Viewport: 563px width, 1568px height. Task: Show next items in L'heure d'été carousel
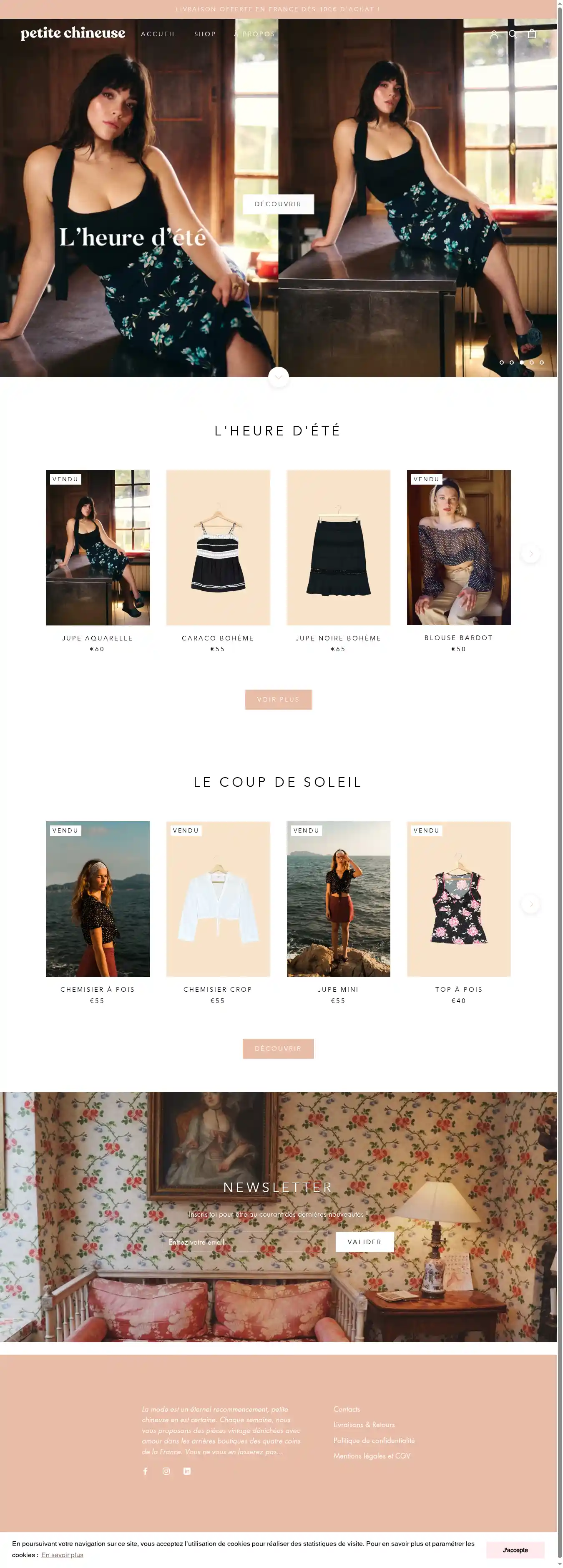[x=531, y=553]
